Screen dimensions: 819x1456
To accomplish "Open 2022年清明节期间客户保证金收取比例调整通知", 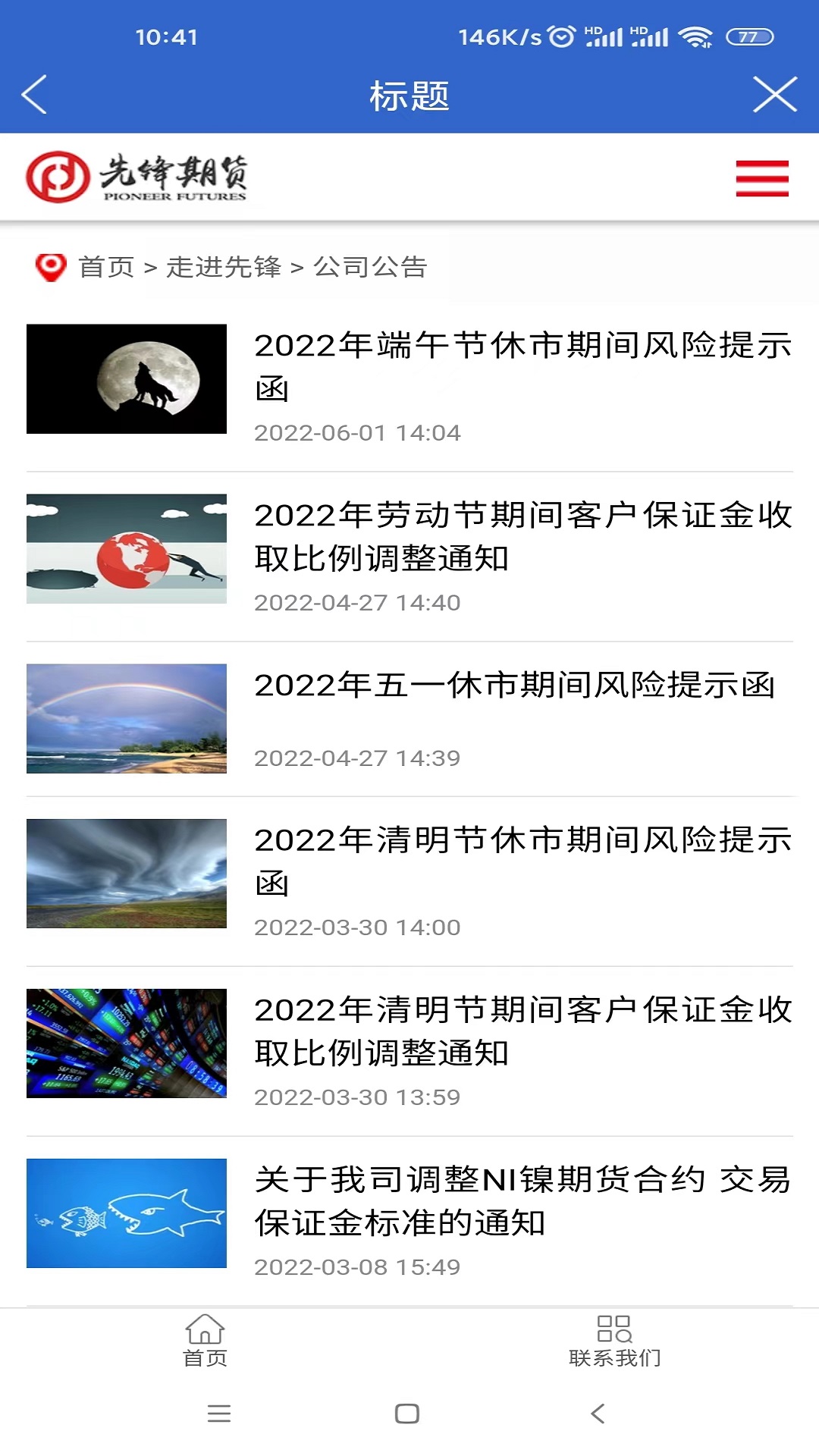I will point(522,1031).
